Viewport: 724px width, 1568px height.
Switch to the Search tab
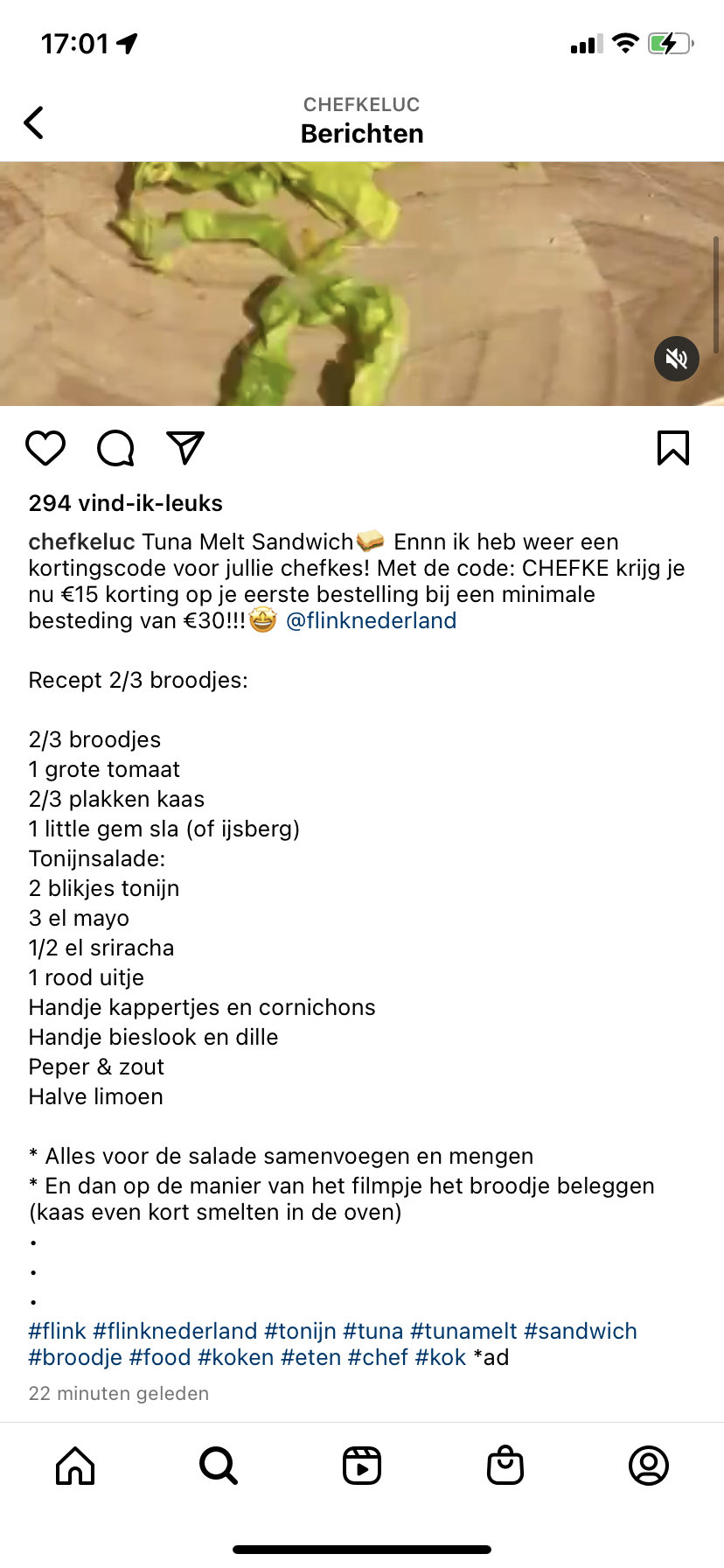(x=219, y=1466)
